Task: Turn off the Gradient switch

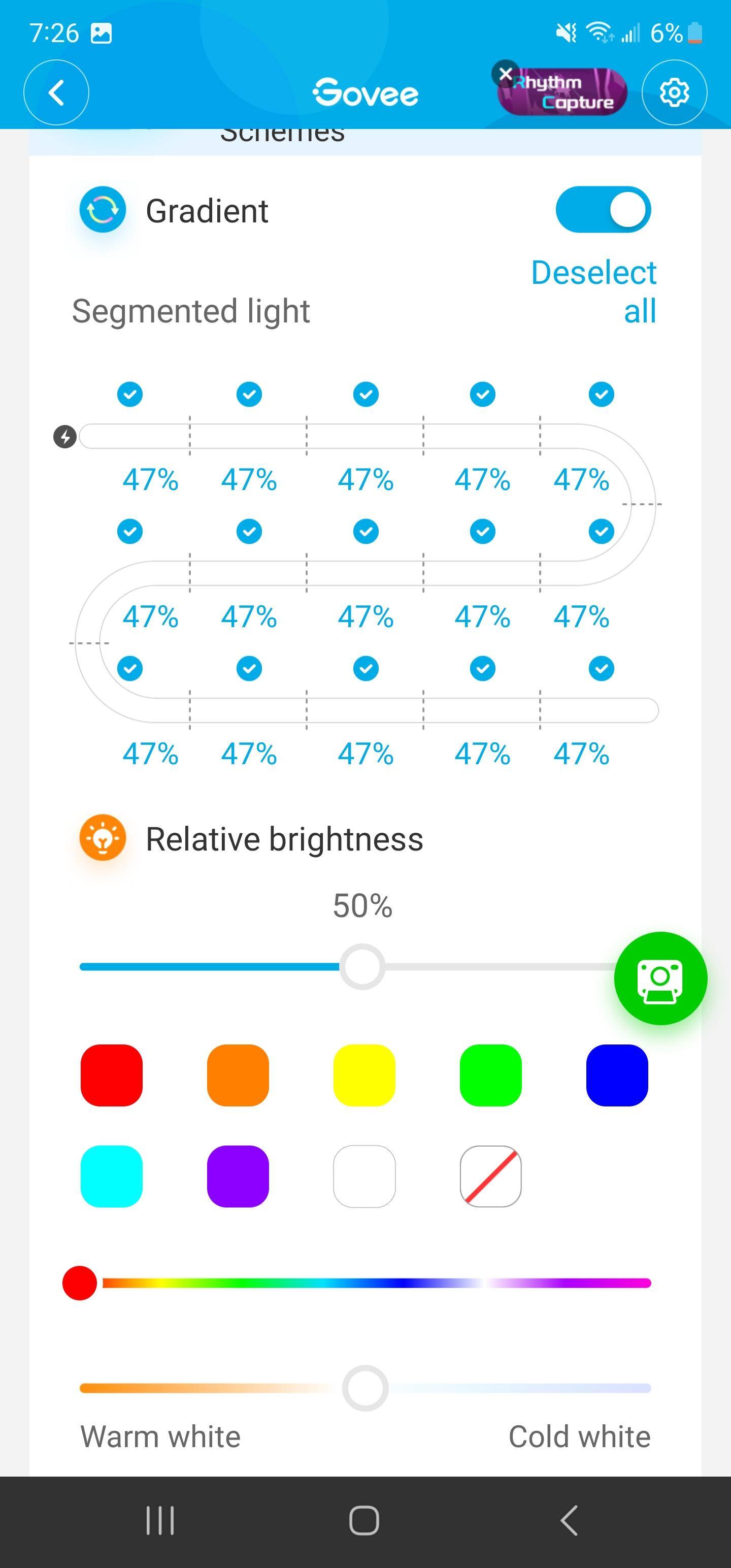Action: pyautogui.click(x=603, y=210)
